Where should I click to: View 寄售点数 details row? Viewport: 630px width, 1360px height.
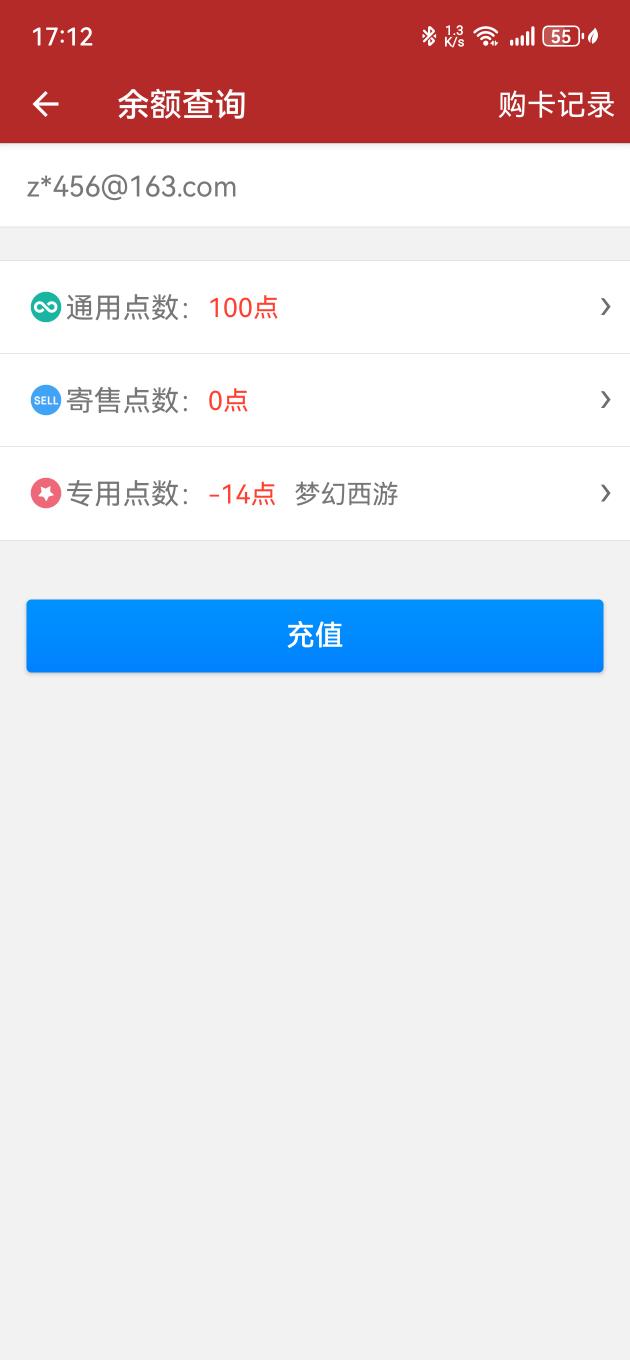click(x=315, y=400)
